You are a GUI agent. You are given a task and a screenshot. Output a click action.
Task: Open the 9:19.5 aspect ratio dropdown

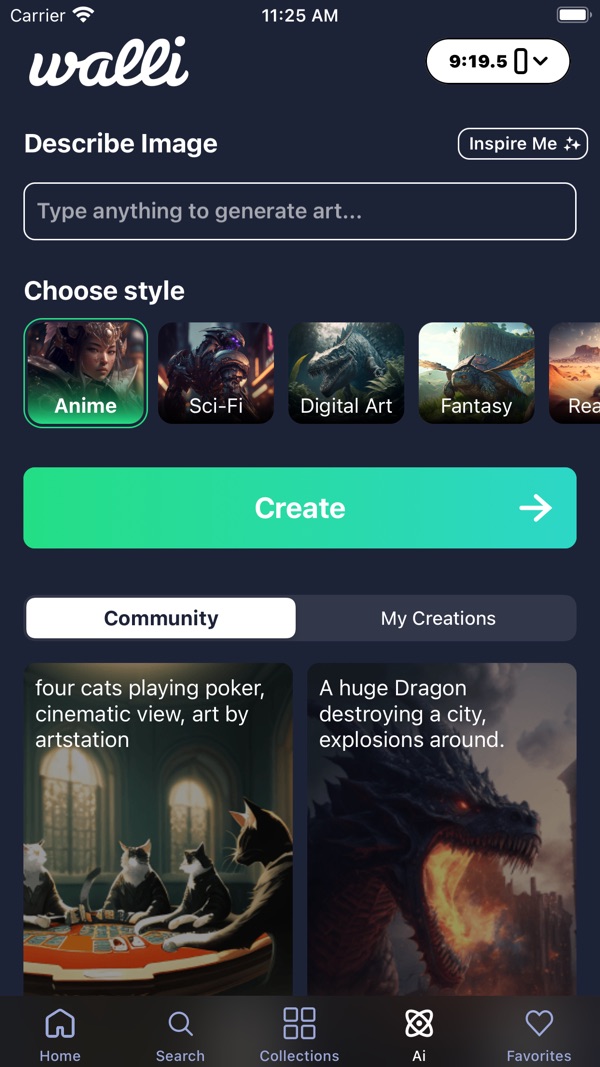coord(497,61)
